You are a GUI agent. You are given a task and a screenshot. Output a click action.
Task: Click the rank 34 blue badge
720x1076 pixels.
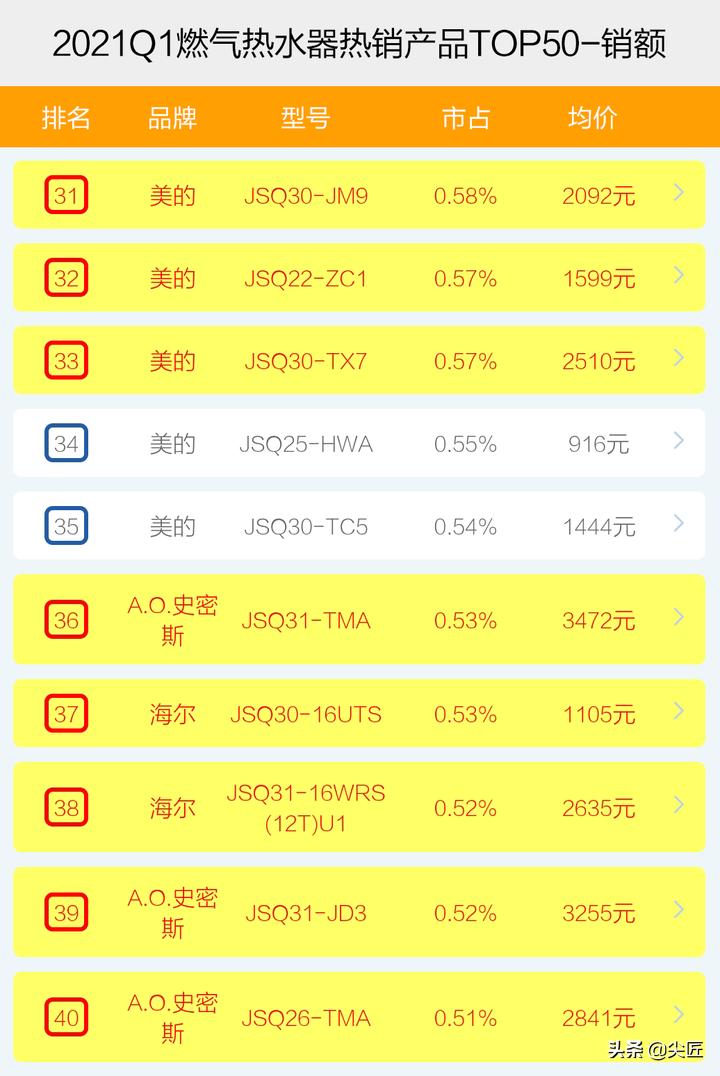point(64,443)
